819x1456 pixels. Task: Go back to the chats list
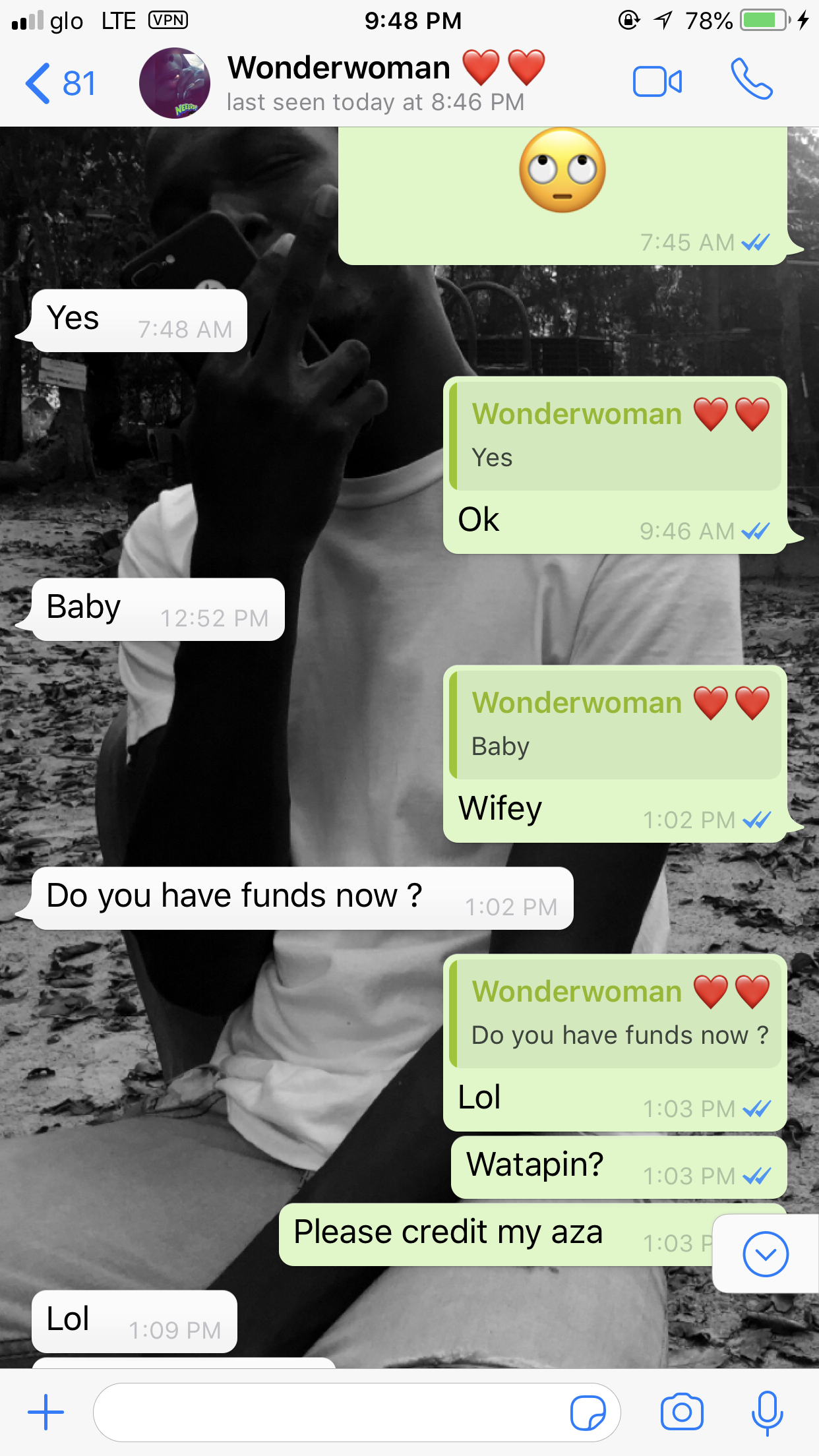[59, 83]
